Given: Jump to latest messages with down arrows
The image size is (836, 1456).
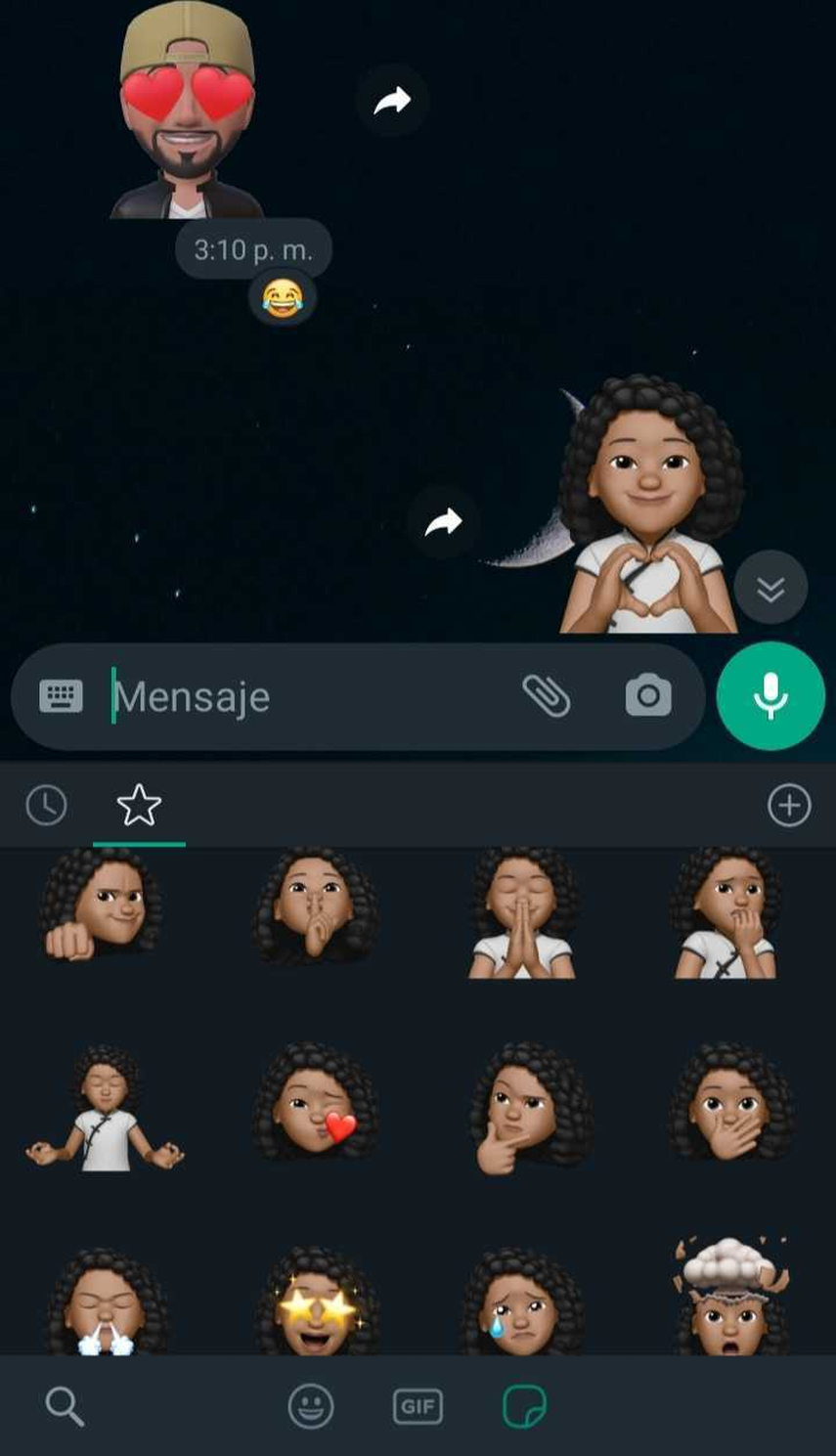Looking at the screenshot, I should coord(770,588).
